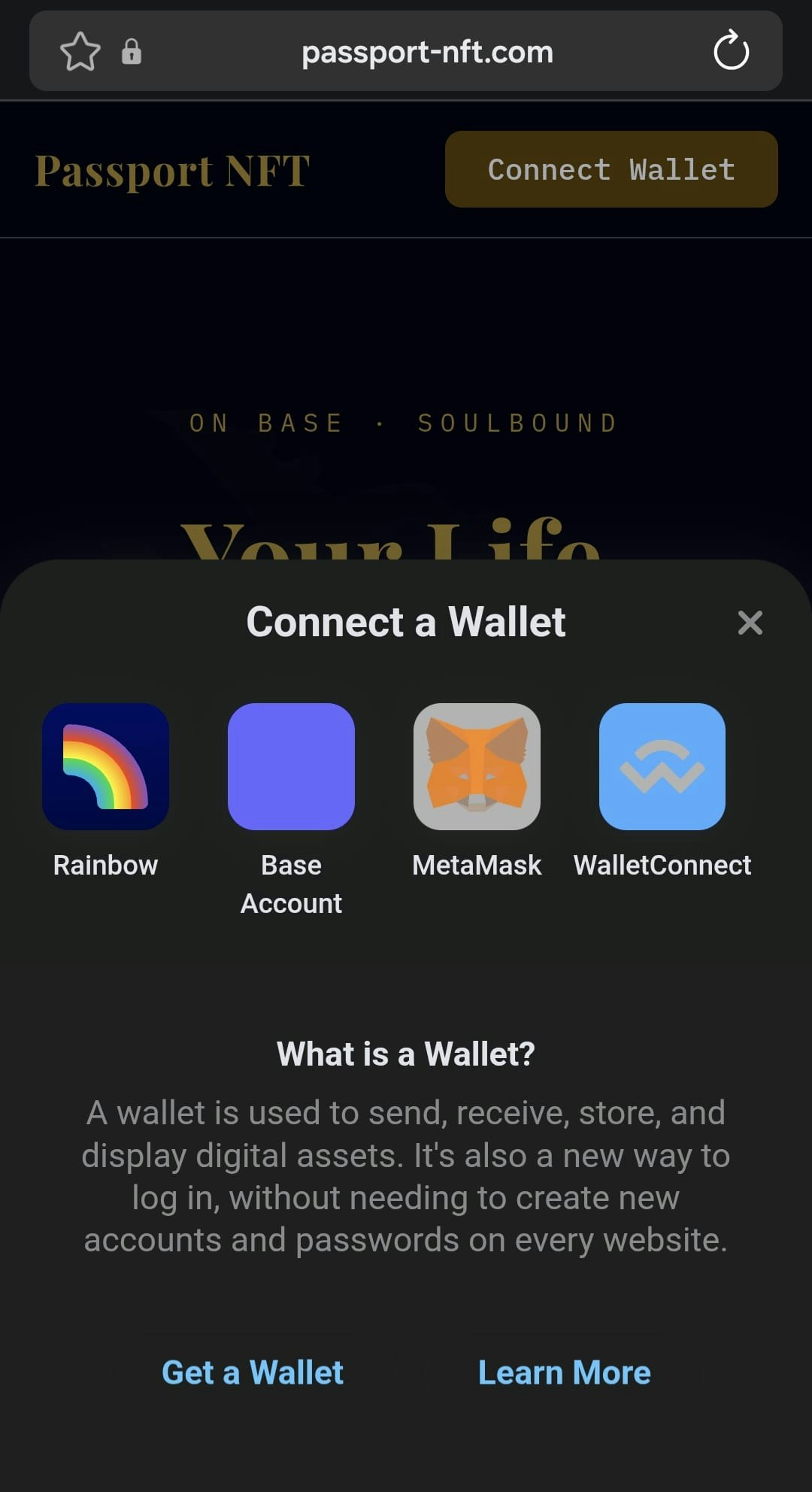Viewport: 812px width, 1492px height.
Task: Open the Learn More link
Action: 565,1372
